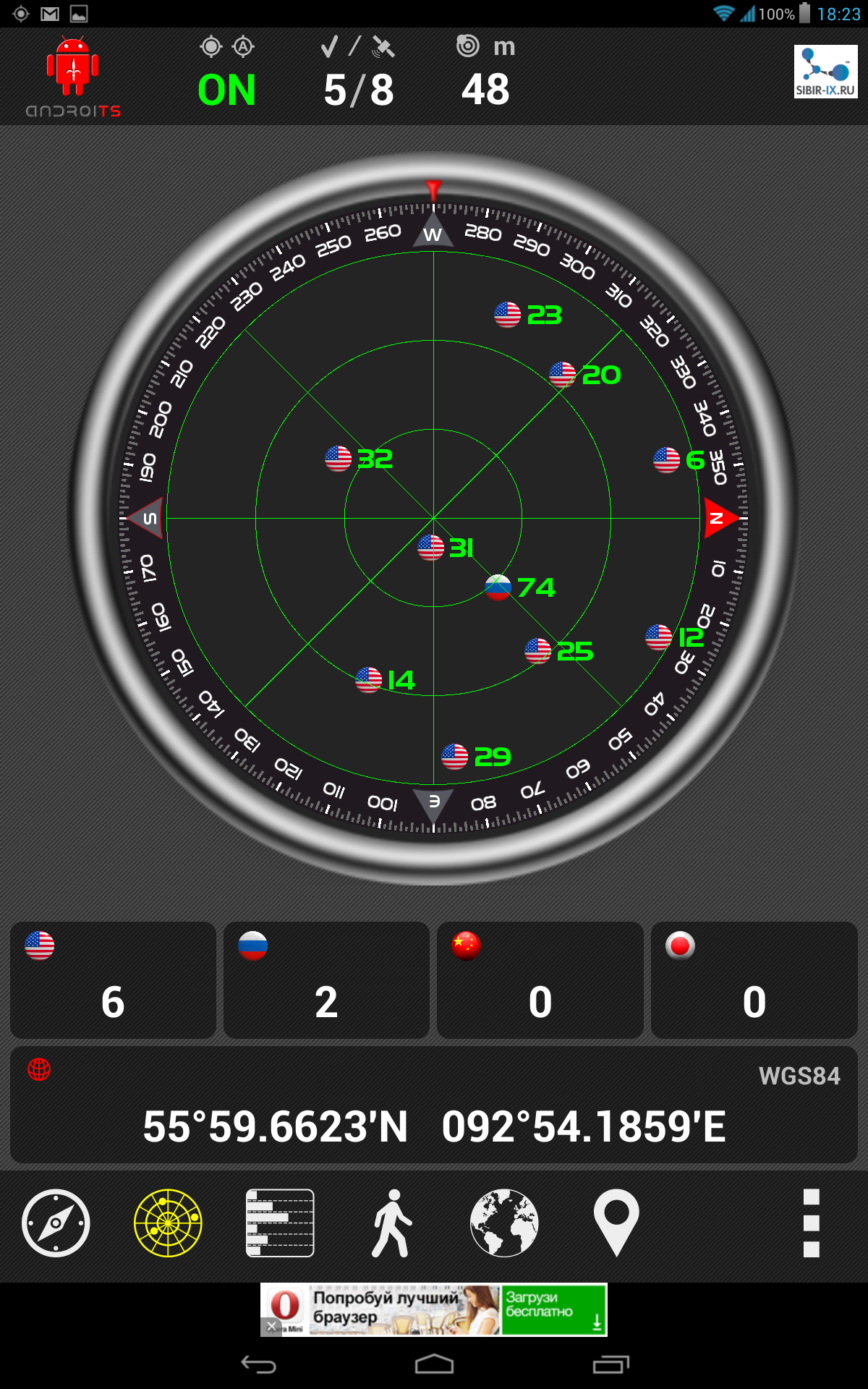Open the three-dot overflow menu
Image resolution: width=868 pixels, height=1389 pixels.
tap(811, 1223)
